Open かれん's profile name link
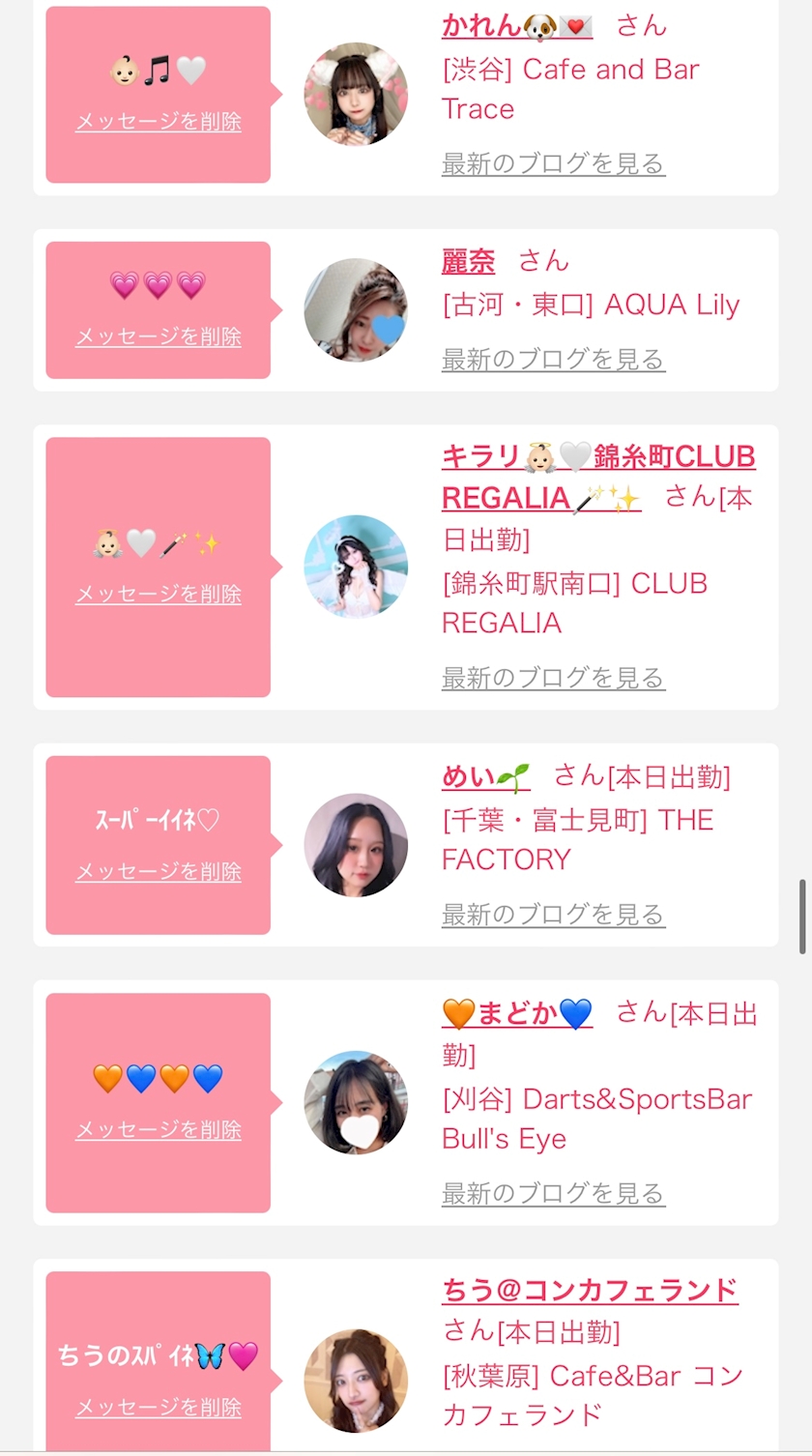The image size is (812, 1456). [x=516, y=25]
